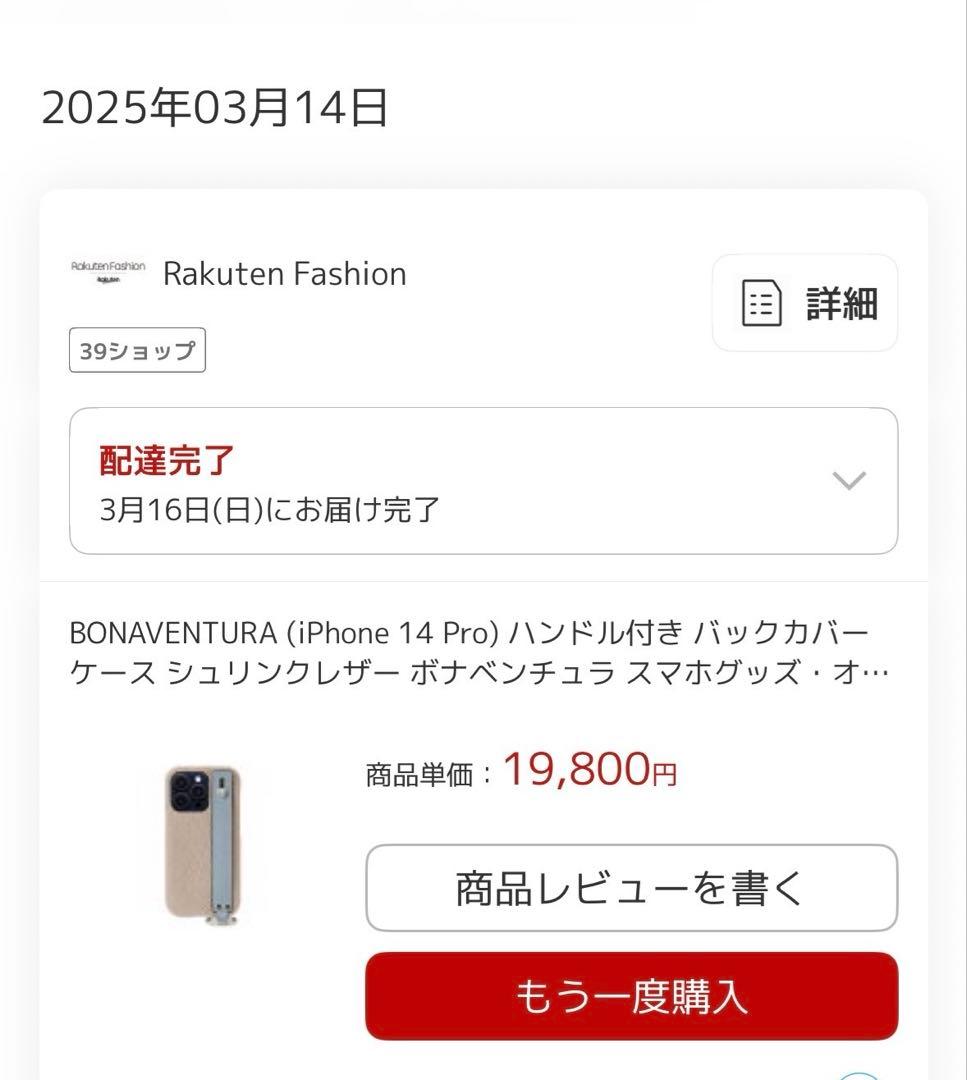Select the Rakuten Fashion store name
The image size is (967, 1080).
(x=284, y=273)
